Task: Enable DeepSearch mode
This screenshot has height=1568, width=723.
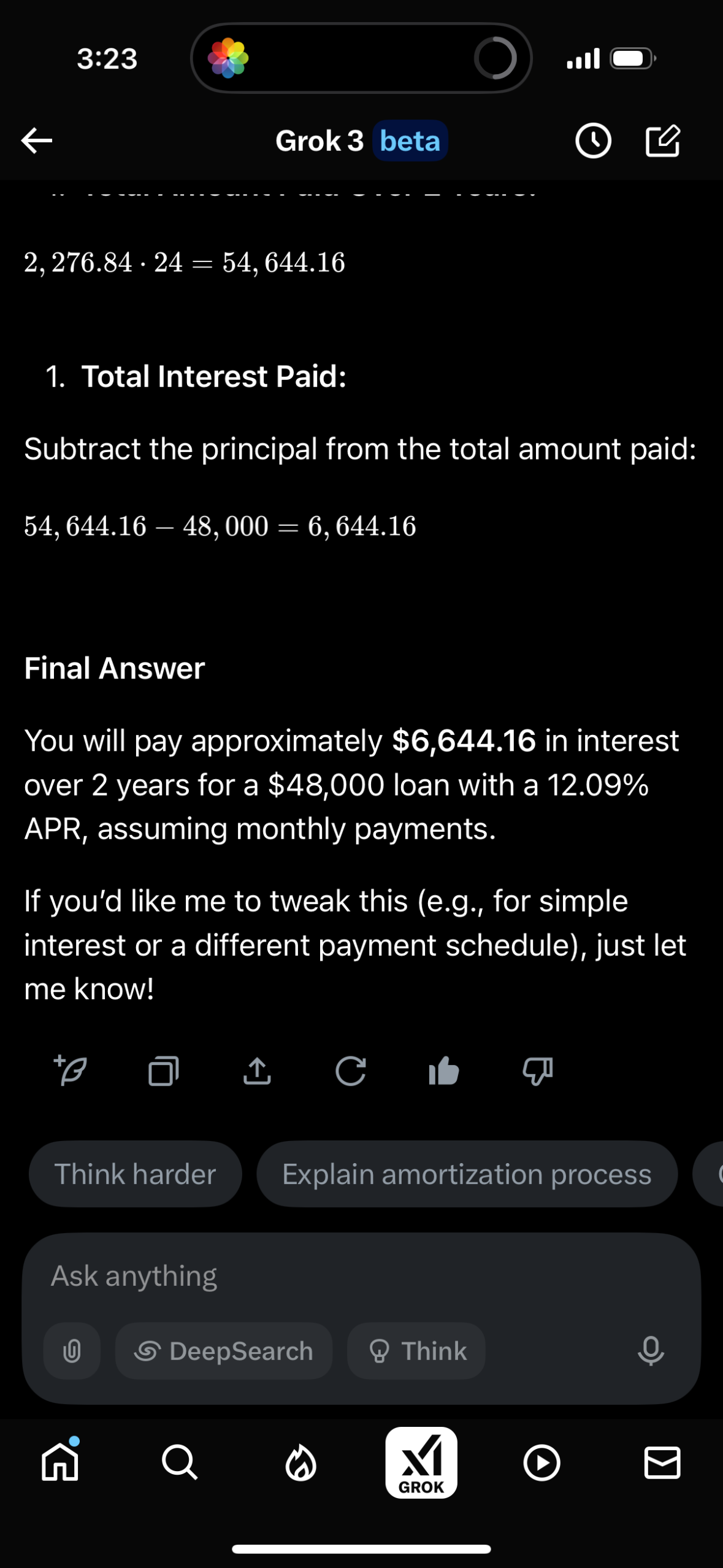Action: click(x=223, y=1351)
